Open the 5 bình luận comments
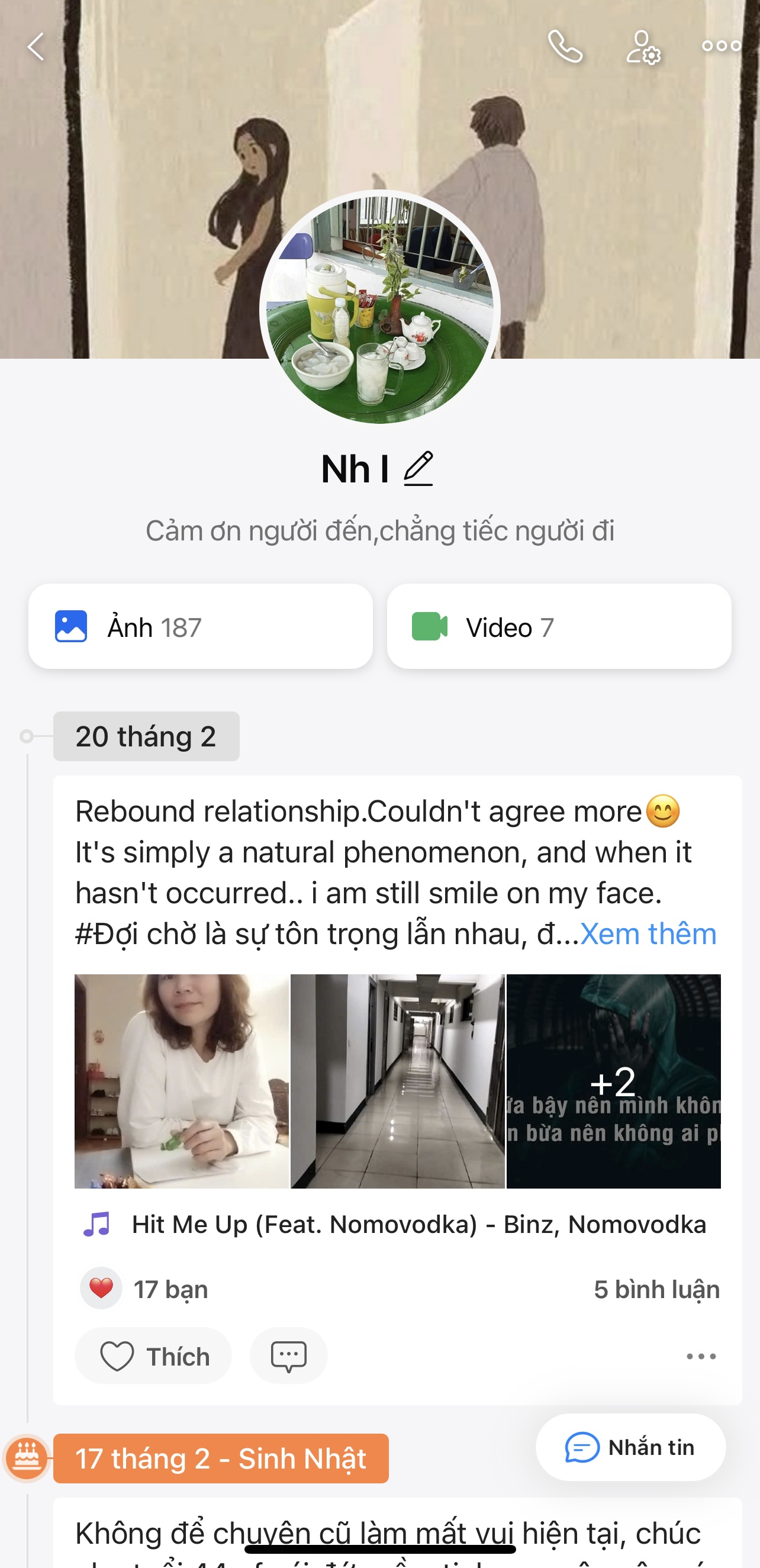Image resolution: width=760 pixels, height=1568 pixels. tap(656, 1289)
